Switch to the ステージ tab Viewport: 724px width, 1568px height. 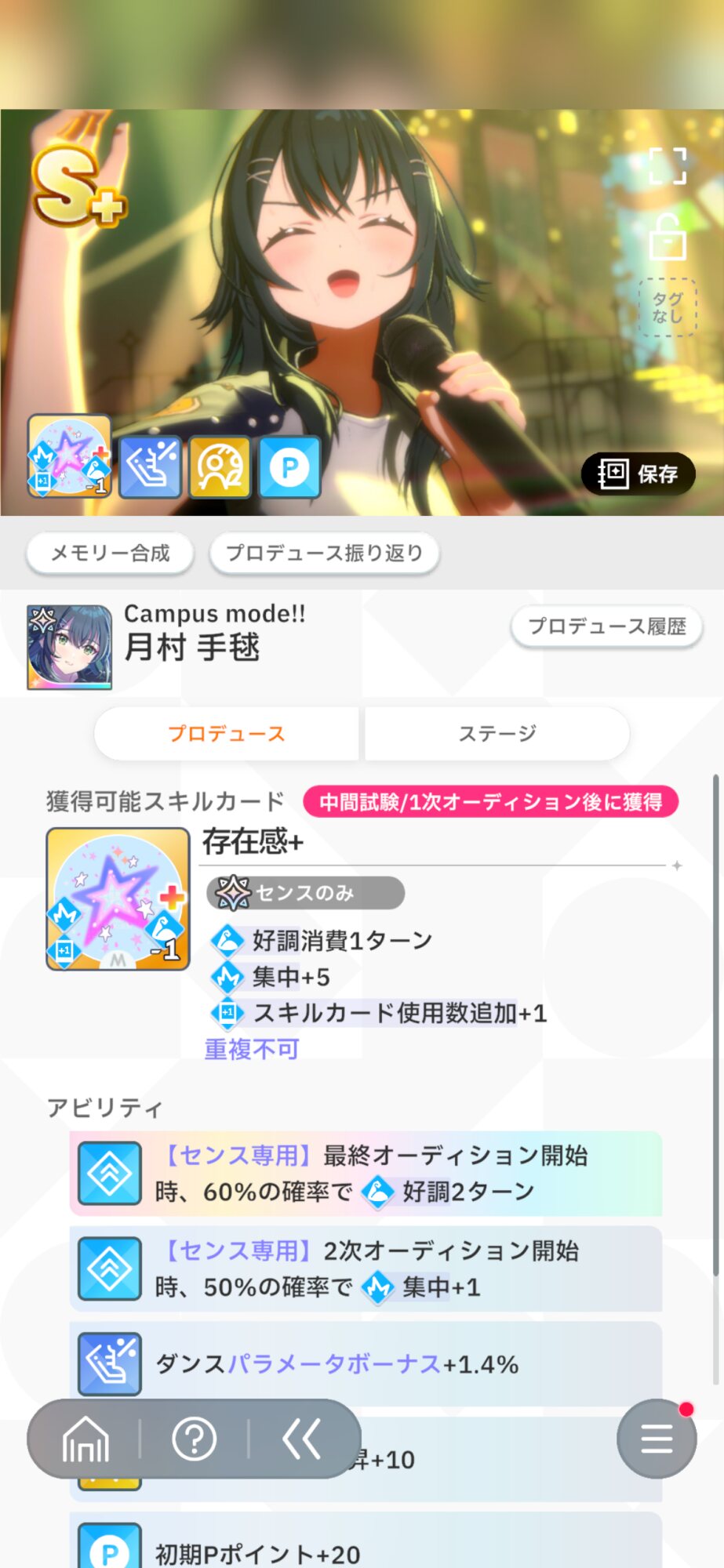497,734
